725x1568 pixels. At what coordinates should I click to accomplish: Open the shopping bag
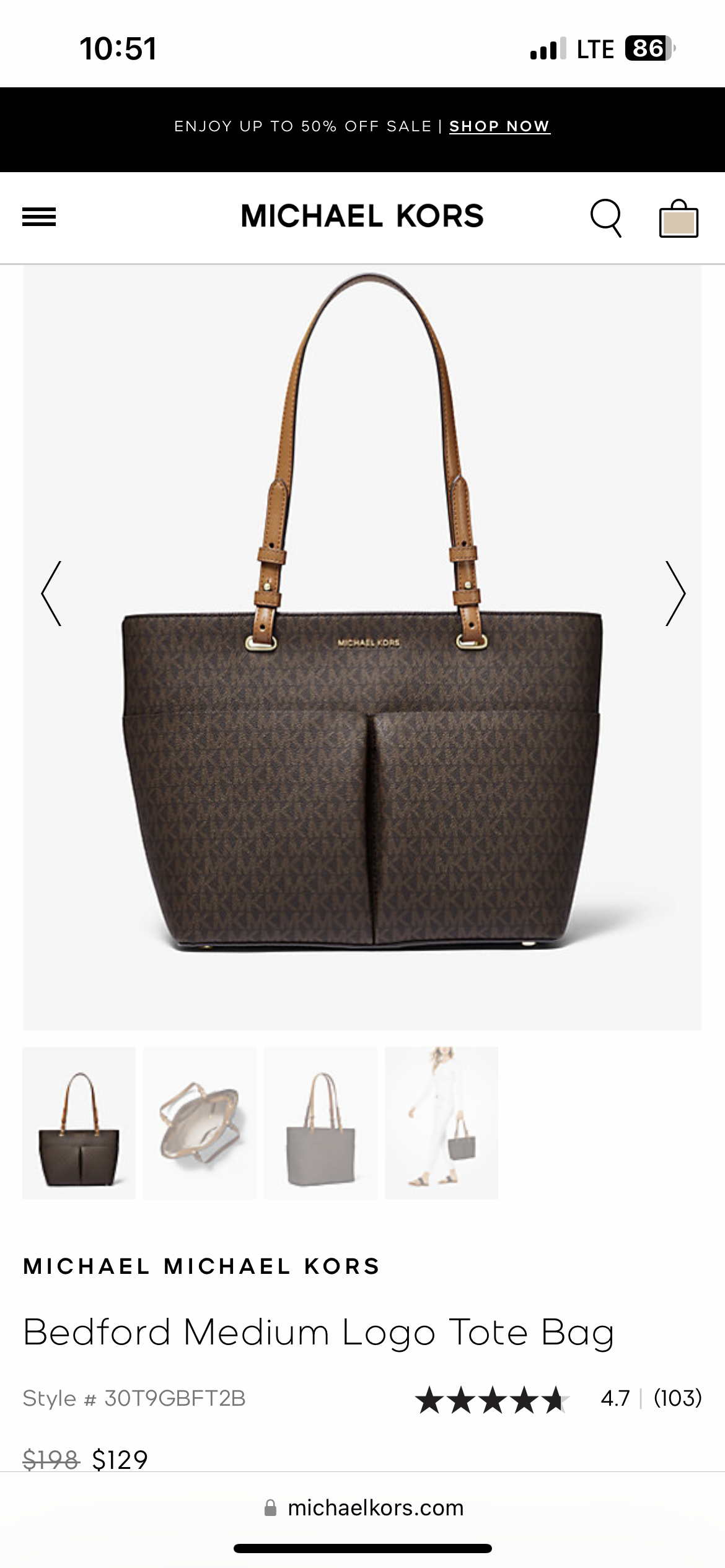pyautogui.click(x=679, y=218)
